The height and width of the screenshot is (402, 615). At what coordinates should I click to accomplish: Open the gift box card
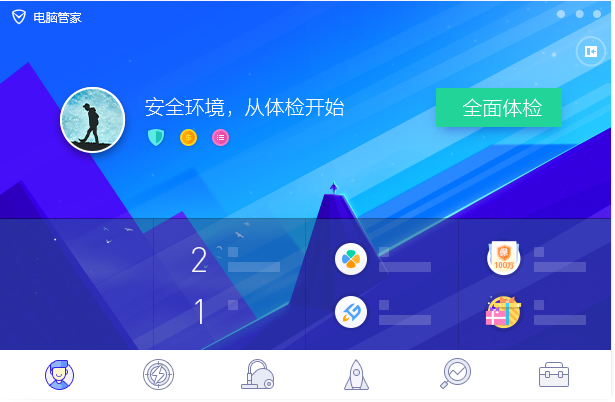pos(503,312)
